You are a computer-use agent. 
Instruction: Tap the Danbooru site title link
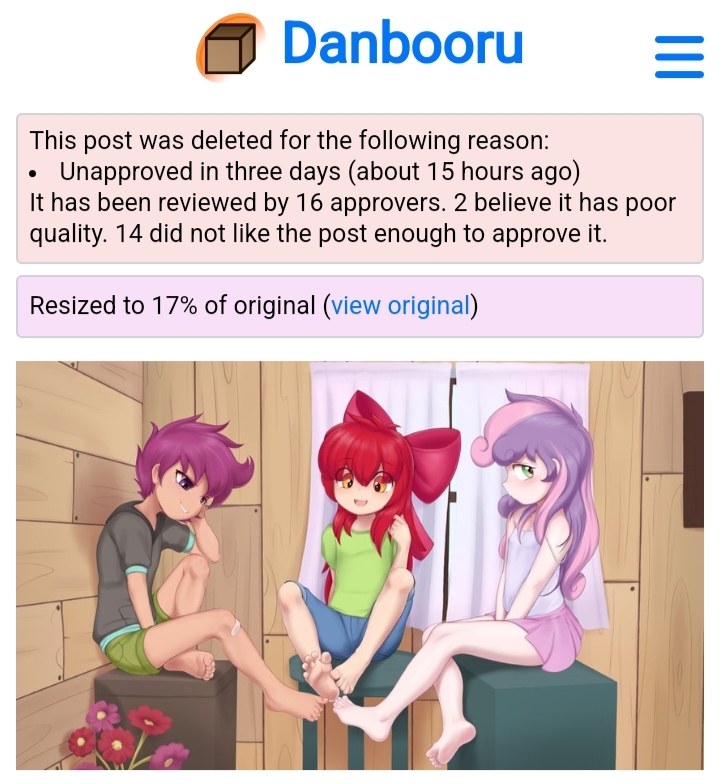402,45
